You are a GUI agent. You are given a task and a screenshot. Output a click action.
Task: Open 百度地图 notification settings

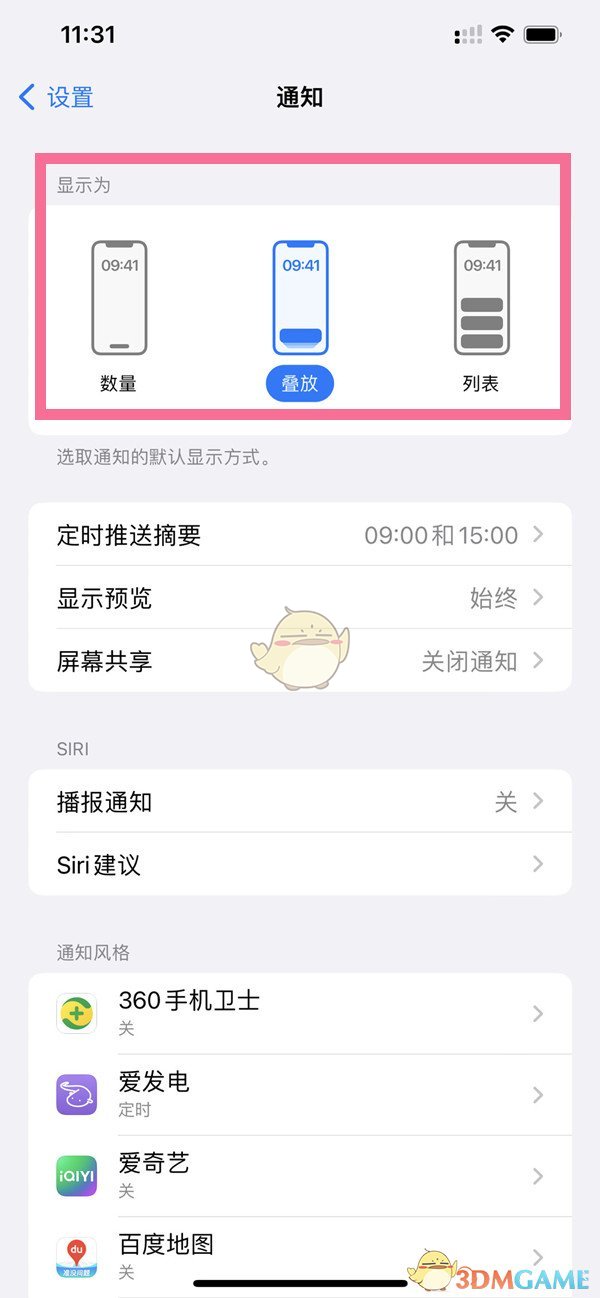(x=300, y=1256)
